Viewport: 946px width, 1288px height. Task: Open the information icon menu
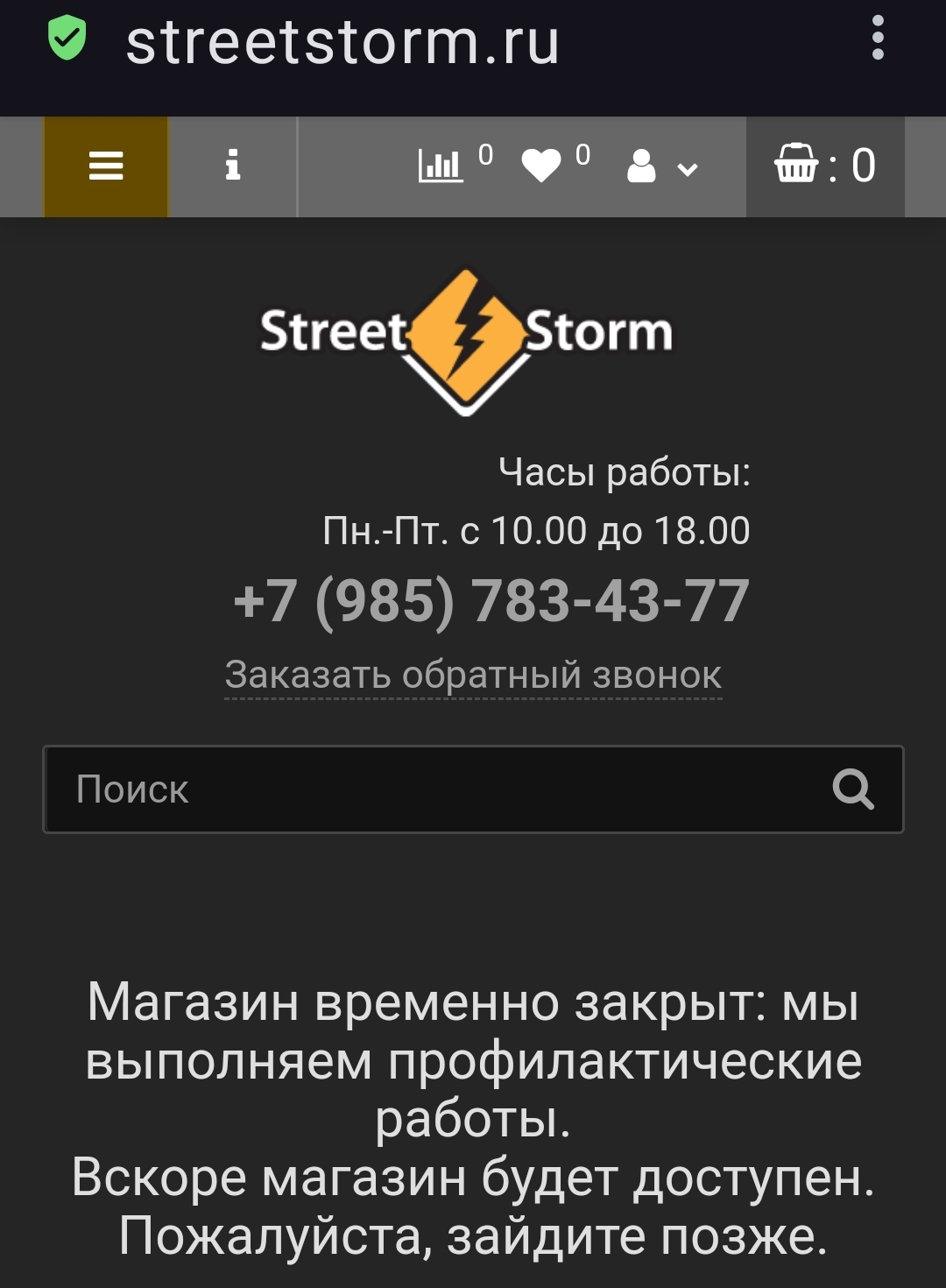(232, 166)
